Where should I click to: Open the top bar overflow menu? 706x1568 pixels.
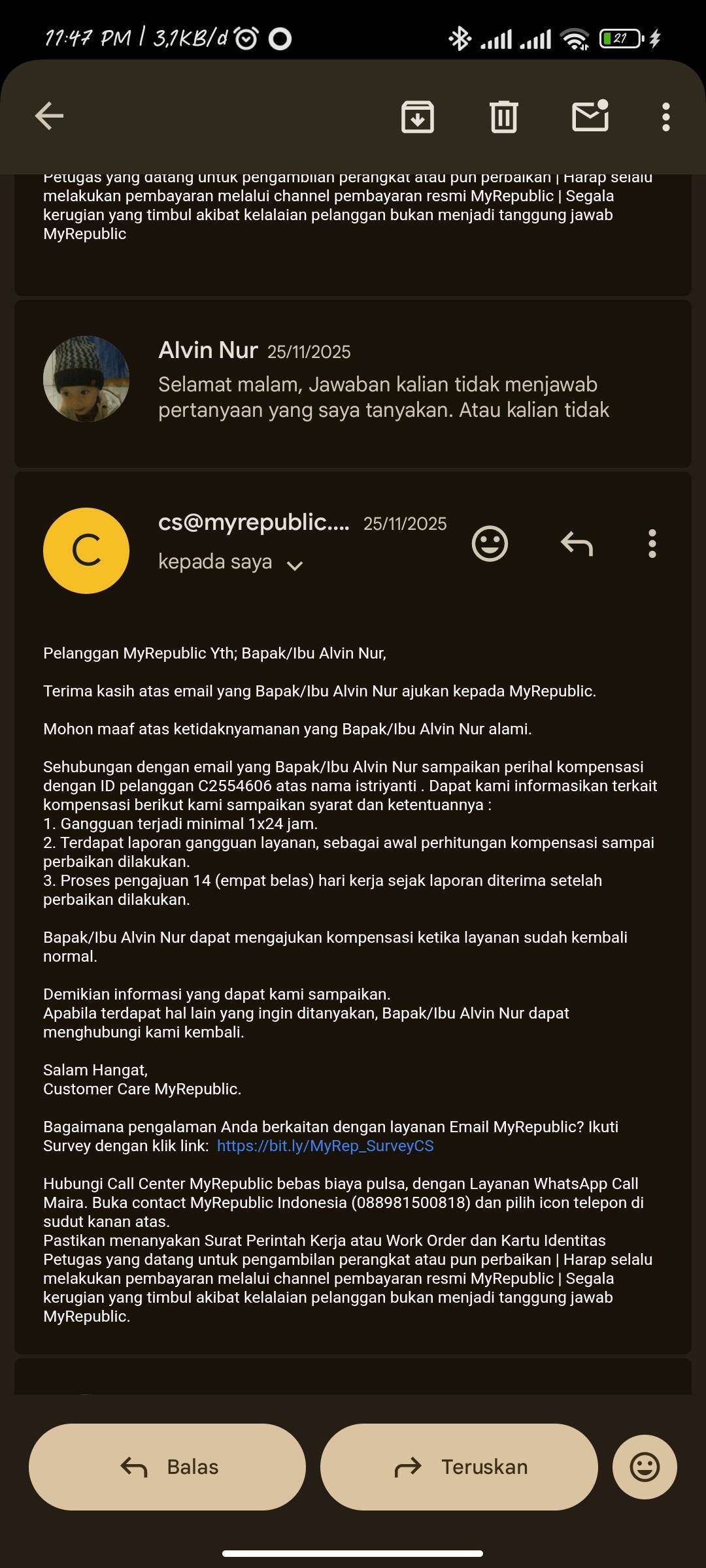pyautogui.click(x=665, y=118)
